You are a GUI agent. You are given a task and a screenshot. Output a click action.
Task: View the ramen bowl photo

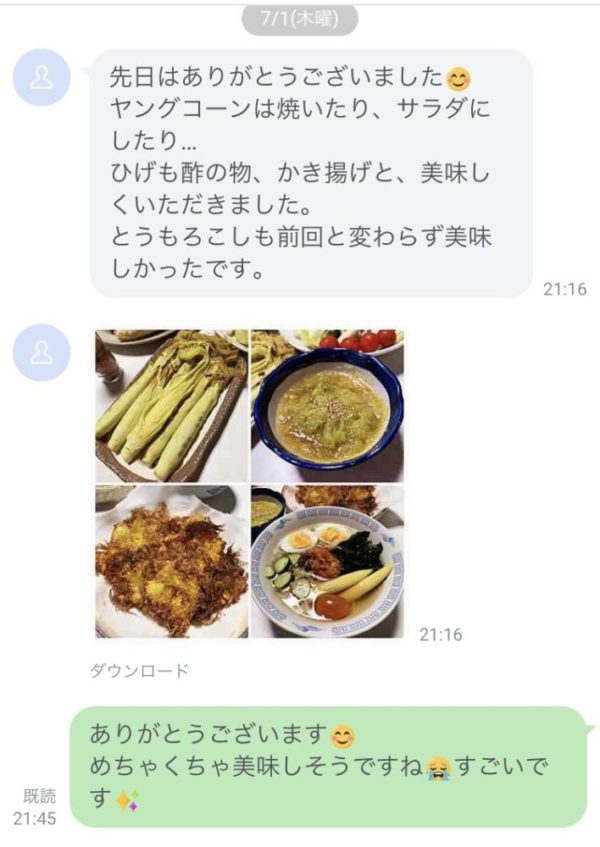coord(327,562)
